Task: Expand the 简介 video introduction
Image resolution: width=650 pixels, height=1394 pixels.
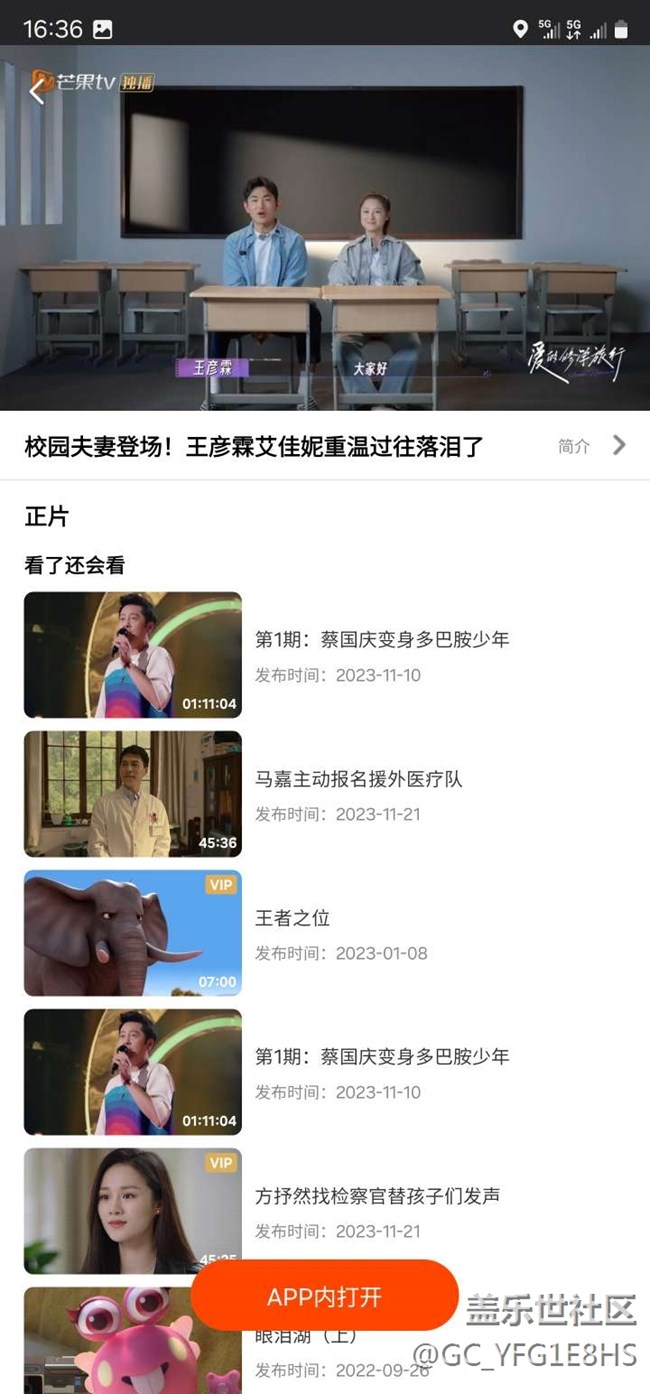Action: [592, 446]
